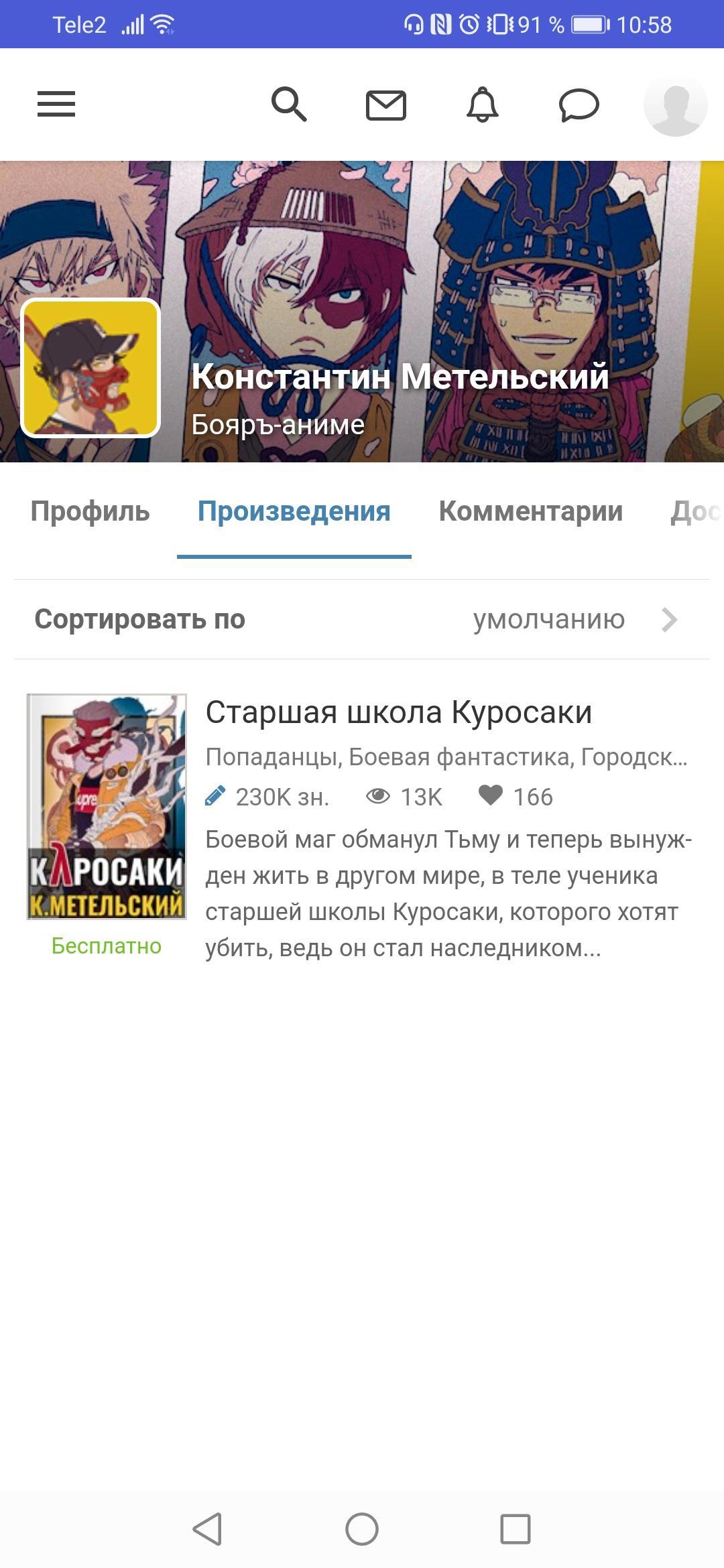Open the comments speech bubble icon
Screen dimensions: 724x1568
tap(579, 105)
